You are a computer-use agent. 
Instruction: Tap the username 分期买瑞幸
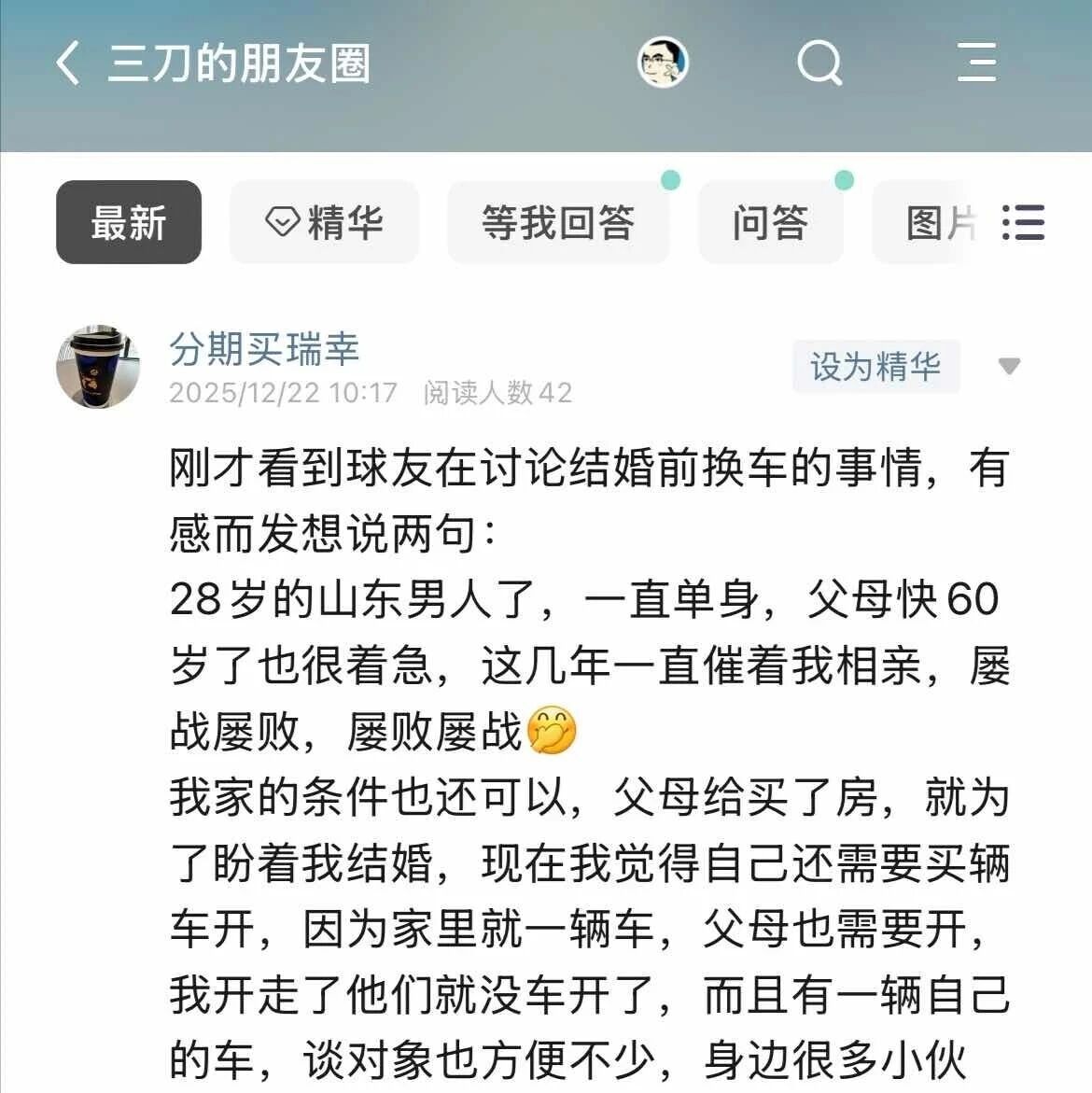point(264,348)
